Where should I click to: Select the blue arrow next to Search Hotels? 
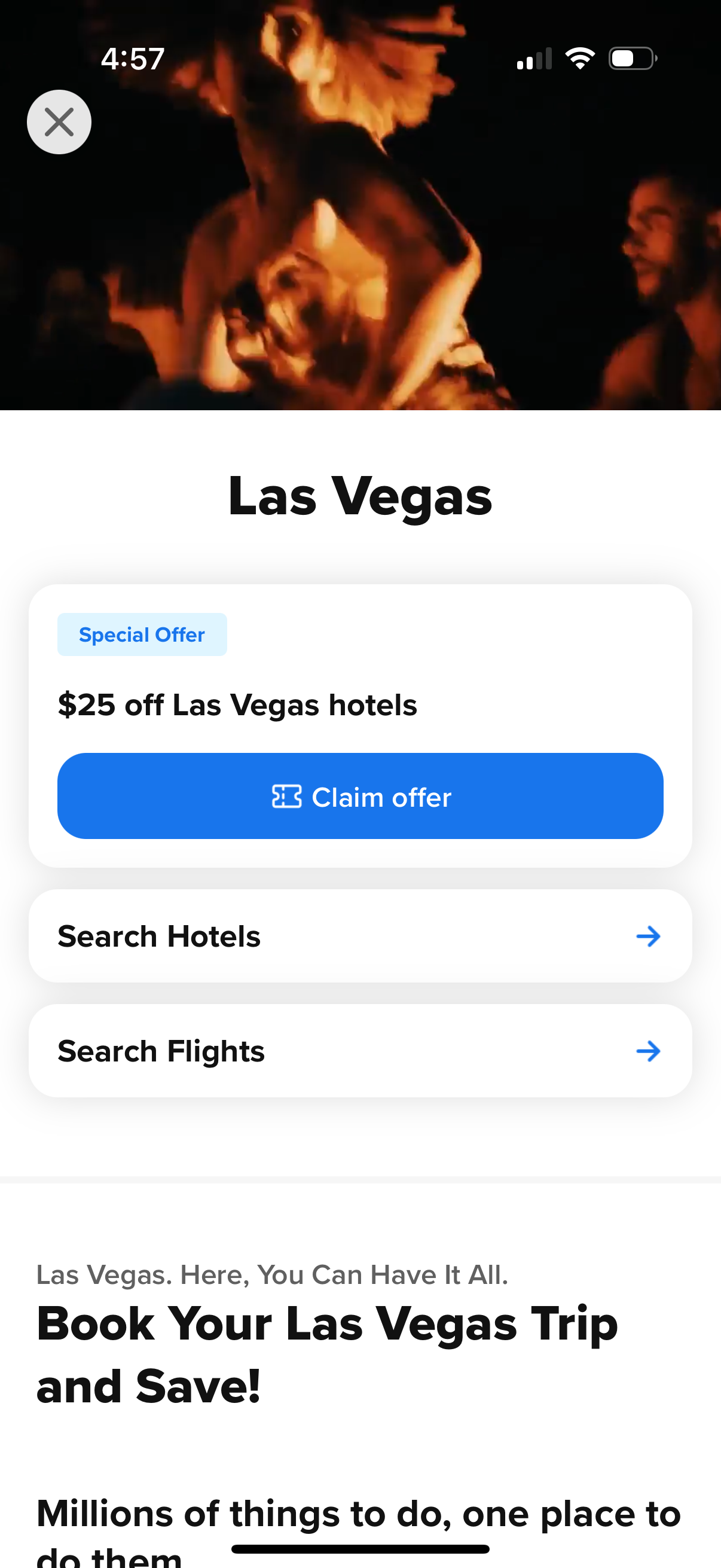[x=648, y=936]
